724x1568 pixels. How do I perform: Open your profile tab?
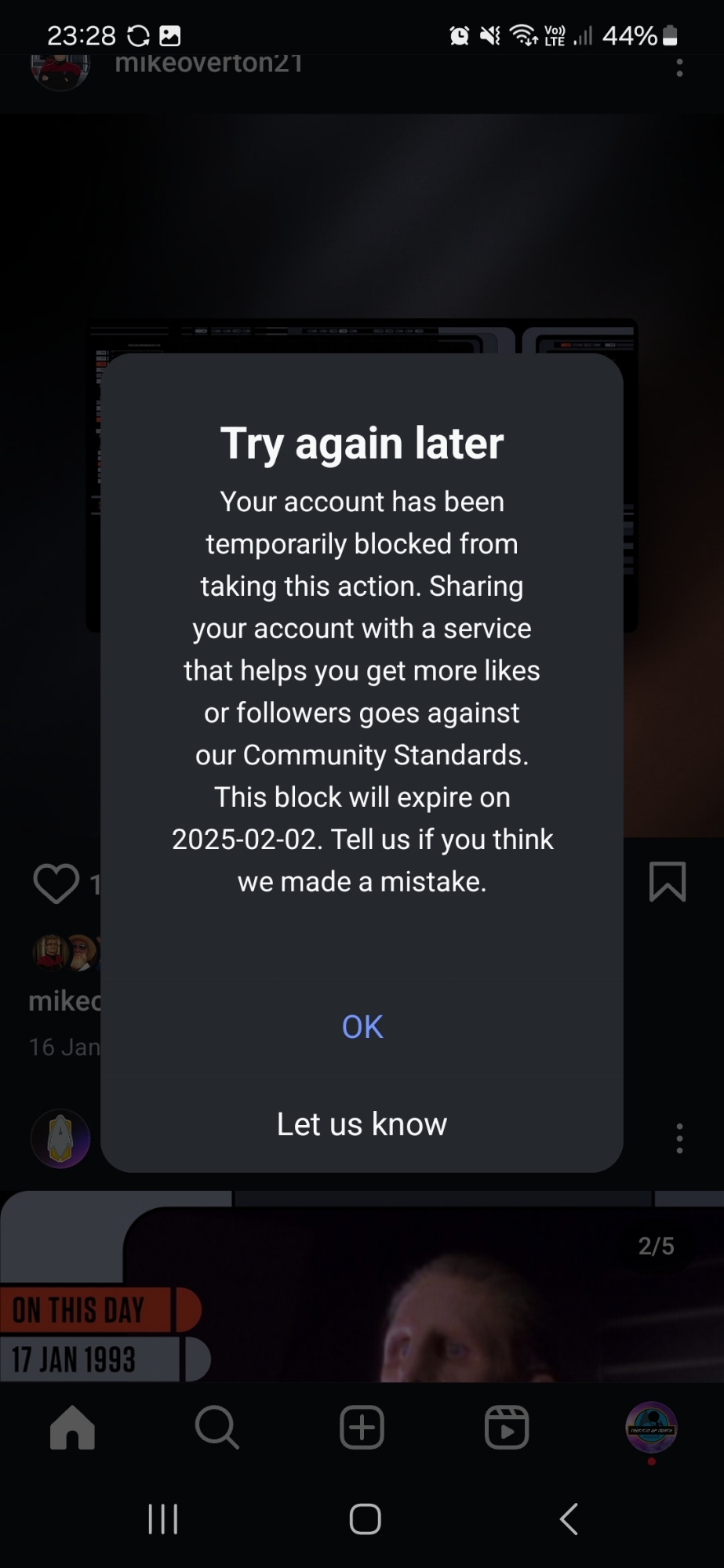[x=651, y=1427]
